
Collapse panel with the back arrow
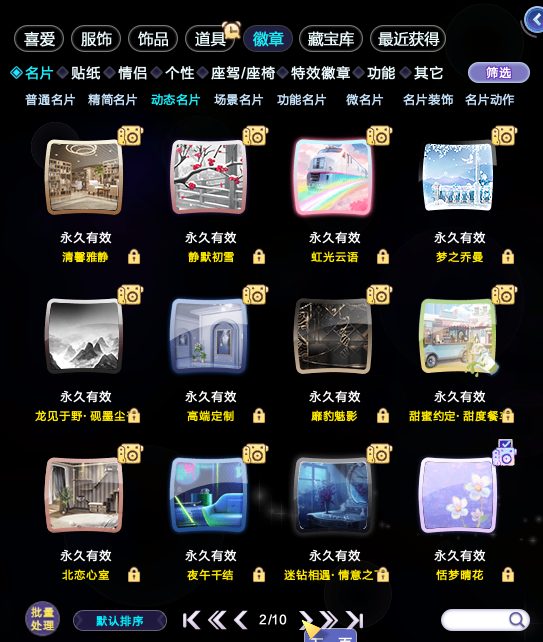[534, 19]
